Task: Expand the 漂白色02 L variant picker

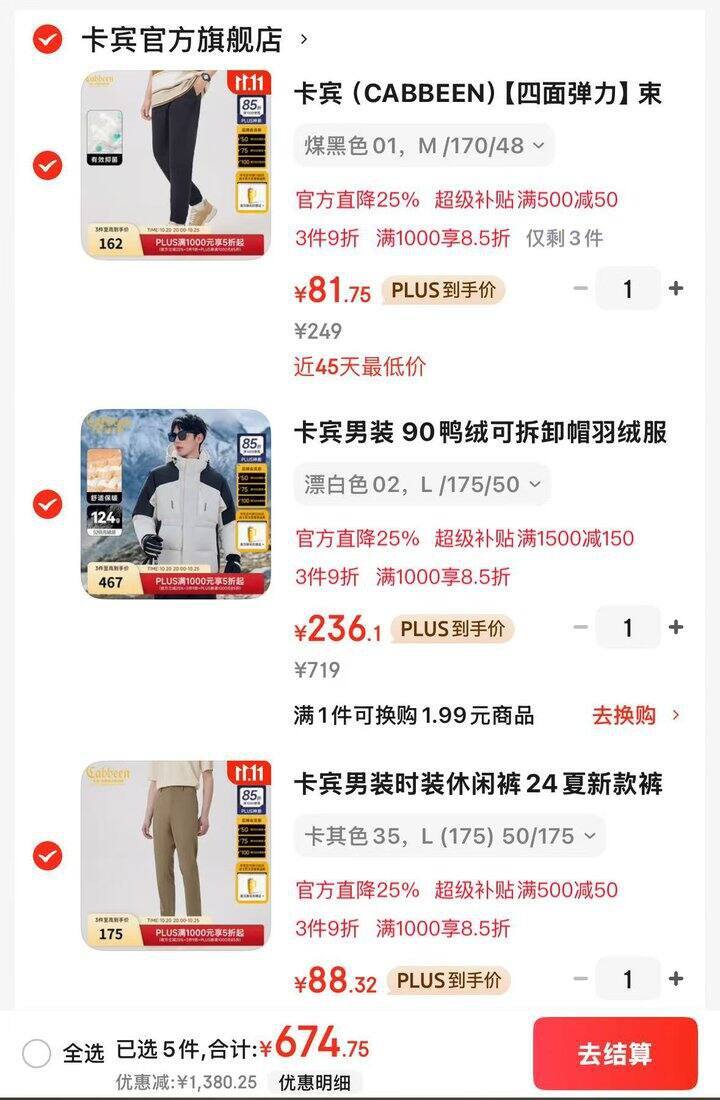Action: 422,485
